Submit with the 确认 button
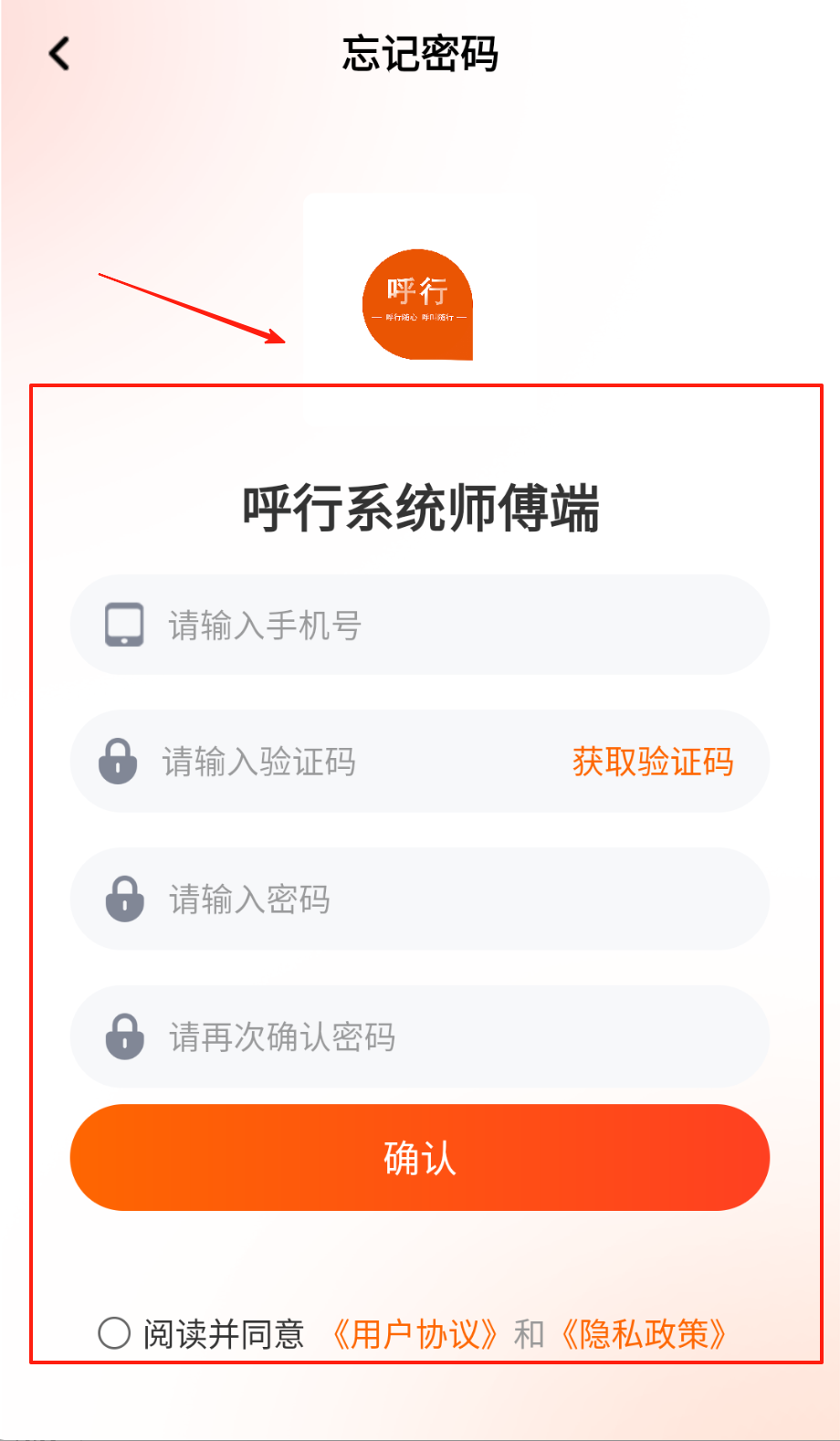 coord(420,1158)
